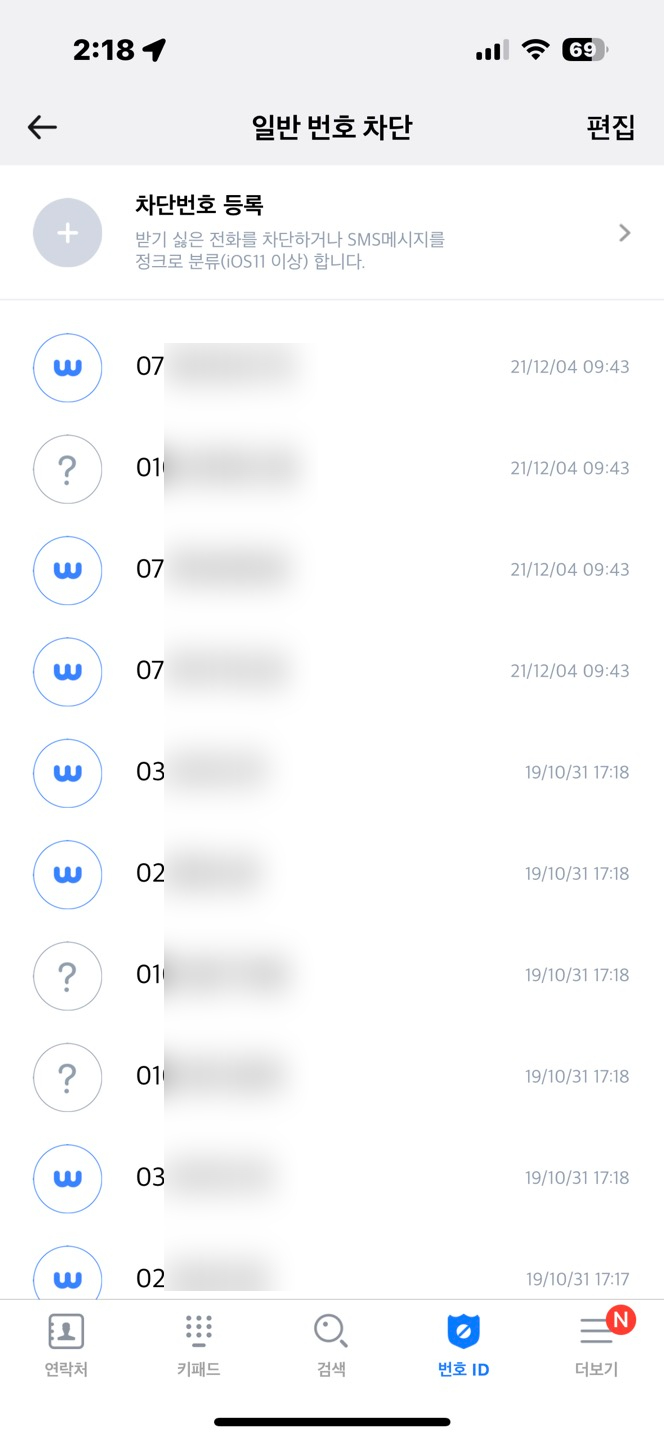The image size is (664, 1440).
Task: Tap 편집 to edit blocked list
Action: pyautogui.click(x=610, y=127)
